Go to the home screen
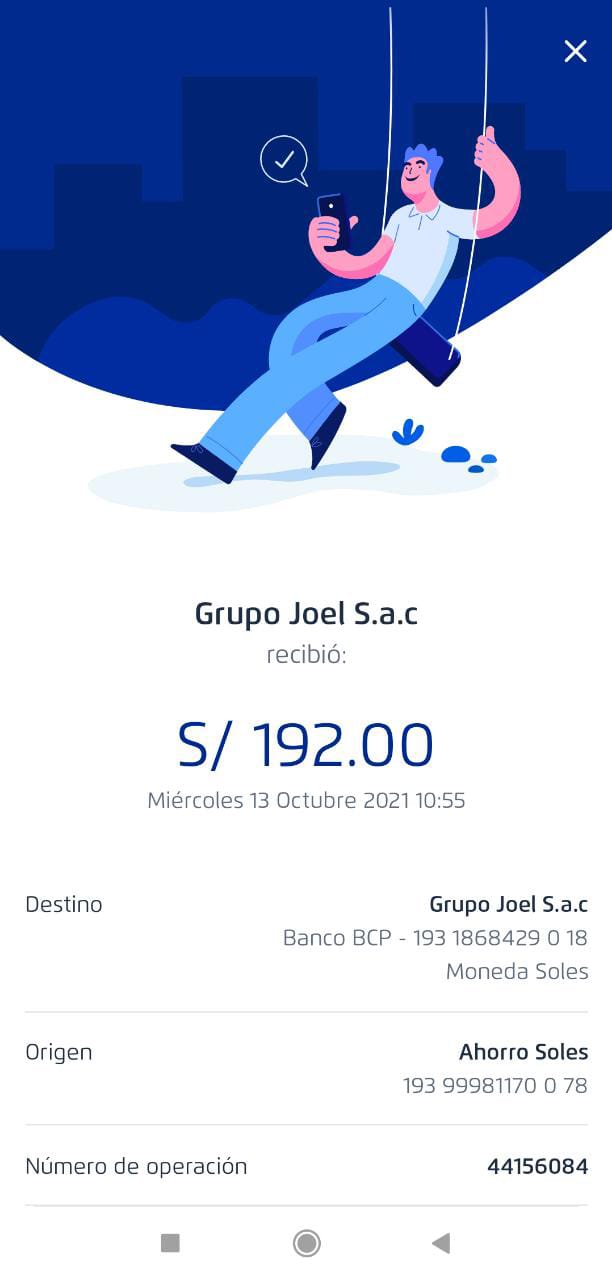 click(x=306, y=1243)
